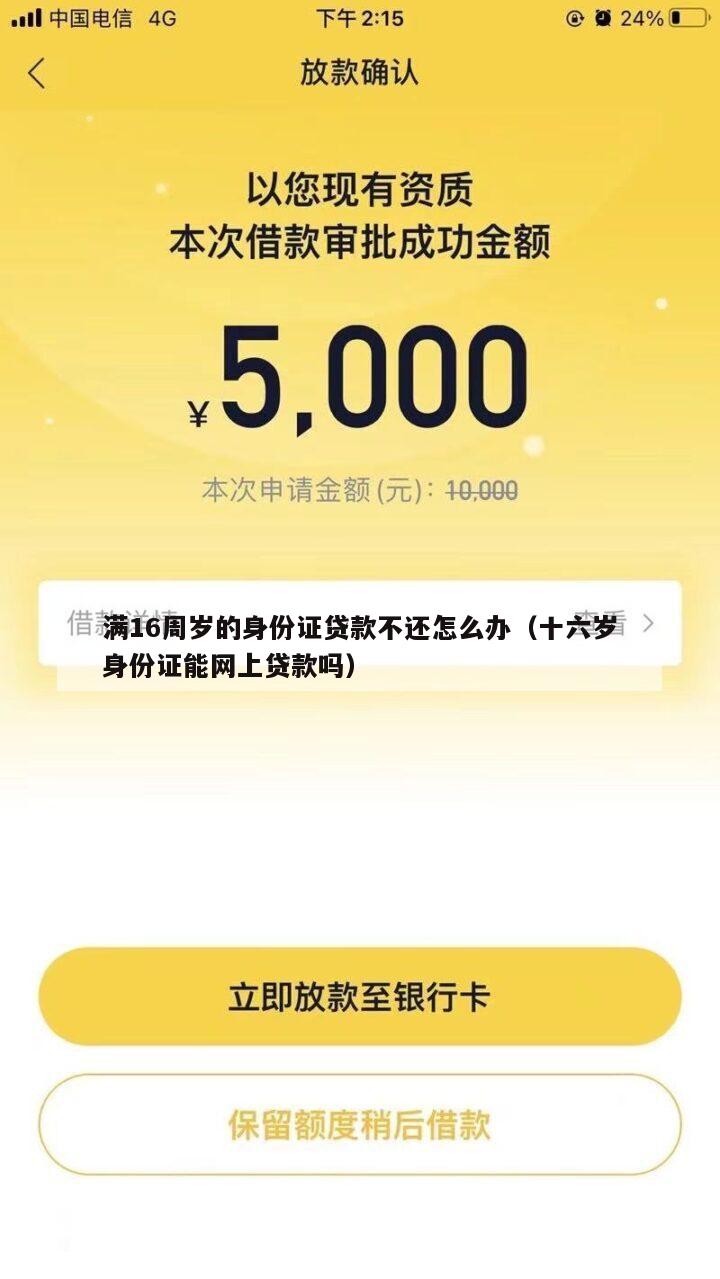Open the loan details row chevron
The width and height of the screenshot is (720, 1279).
pyautogui.click(x=648, y=623)
